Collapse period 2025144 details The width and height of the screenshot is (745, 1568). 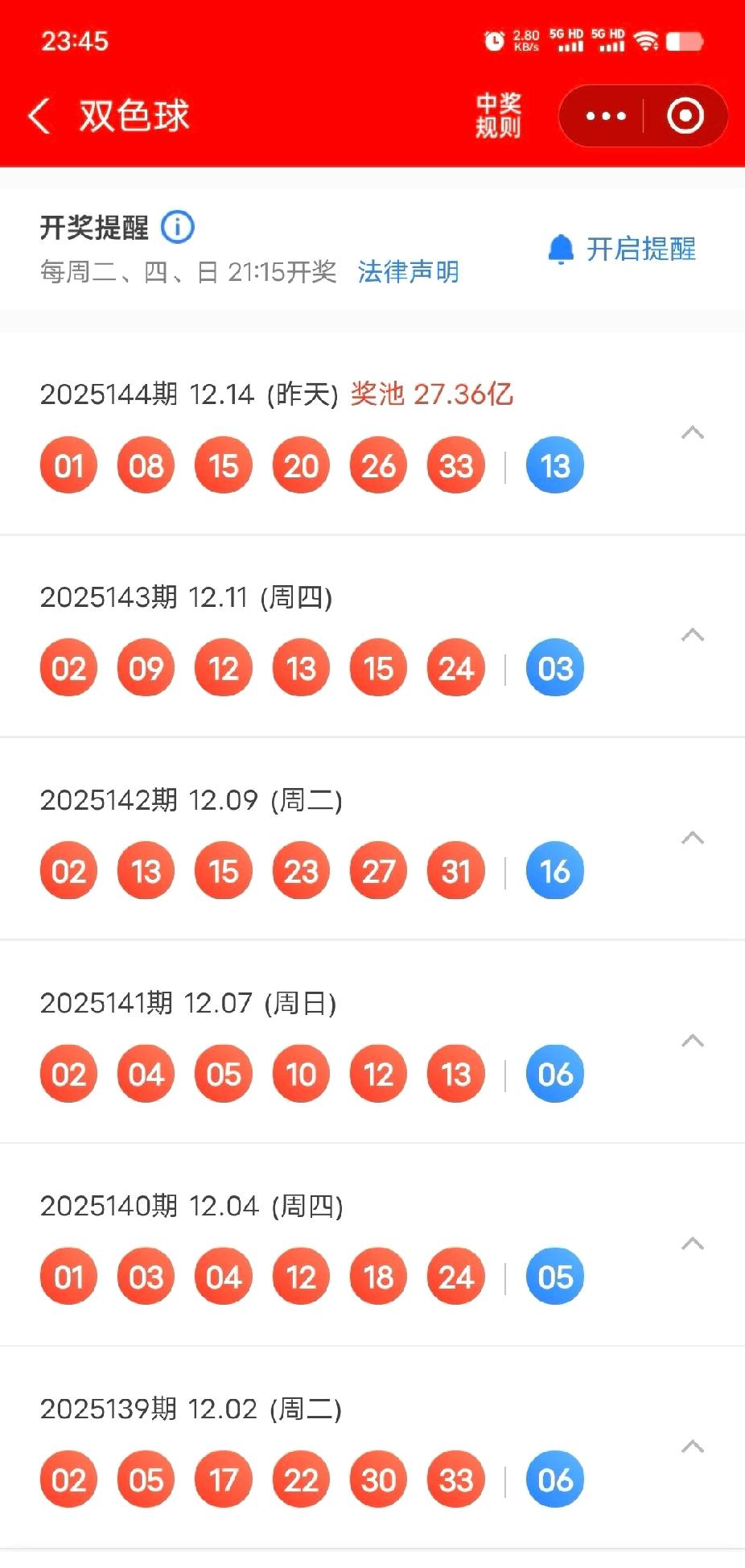coord(693,432)
